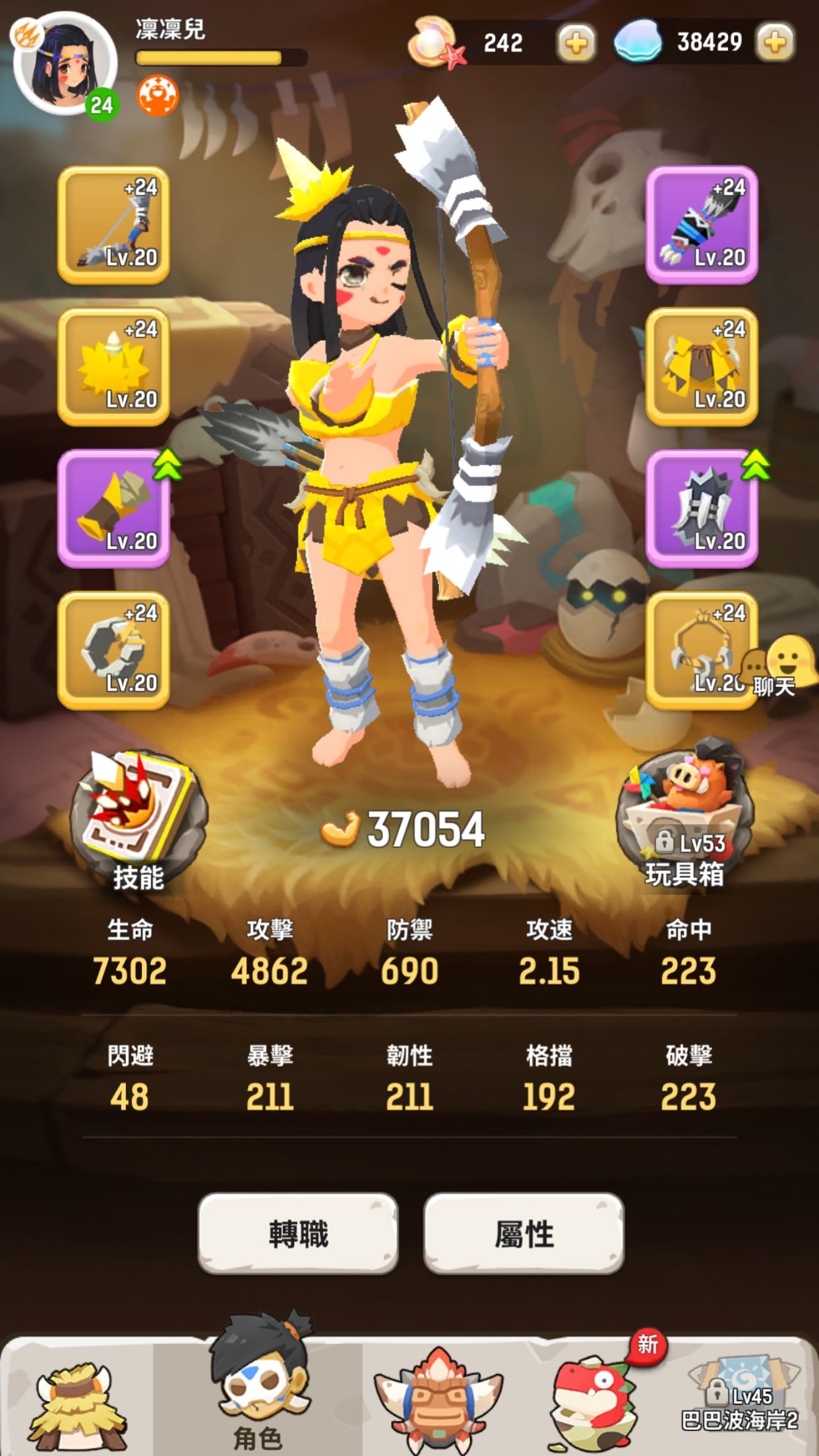Open the upgradeable glove equipment slot

click(113, 508)
